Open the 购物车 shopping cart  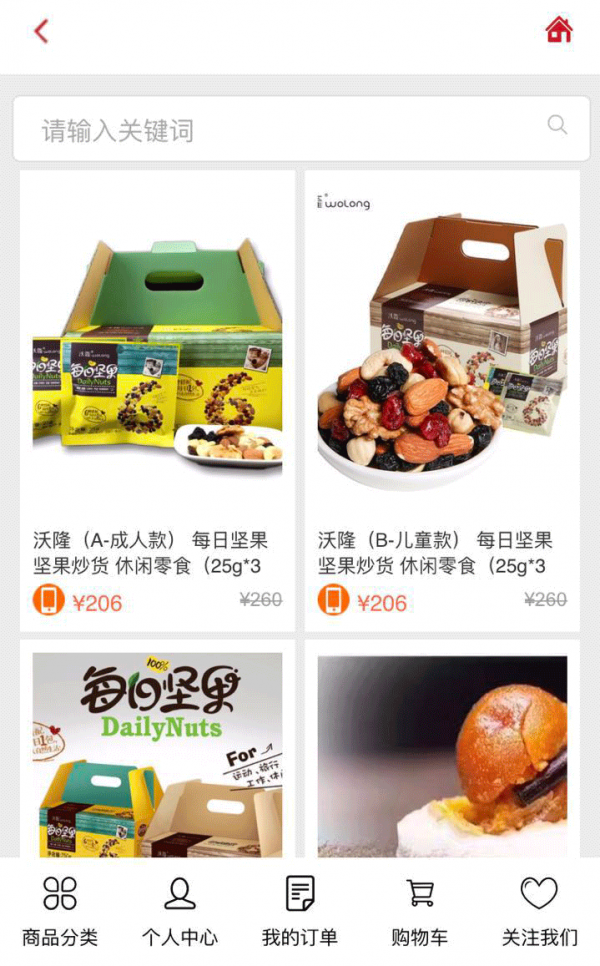[x=420, y=911]
